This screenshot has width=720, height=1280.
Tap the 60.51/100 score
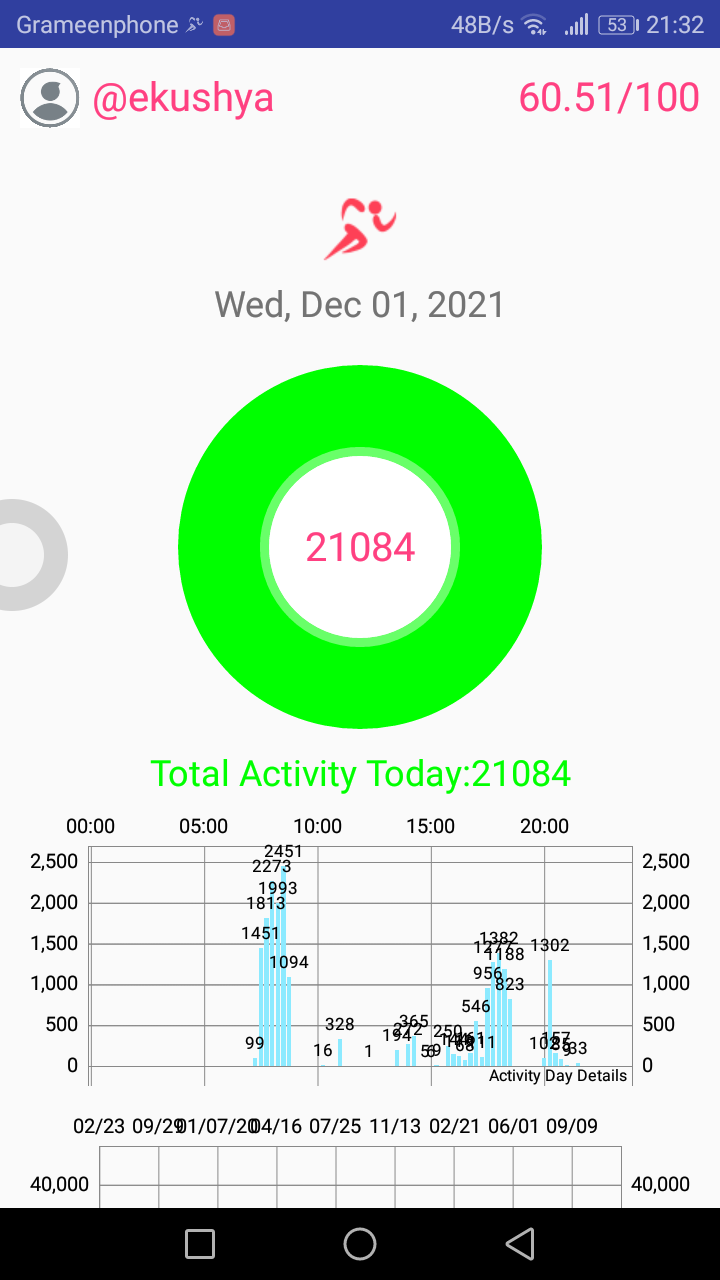click(609, 98)
